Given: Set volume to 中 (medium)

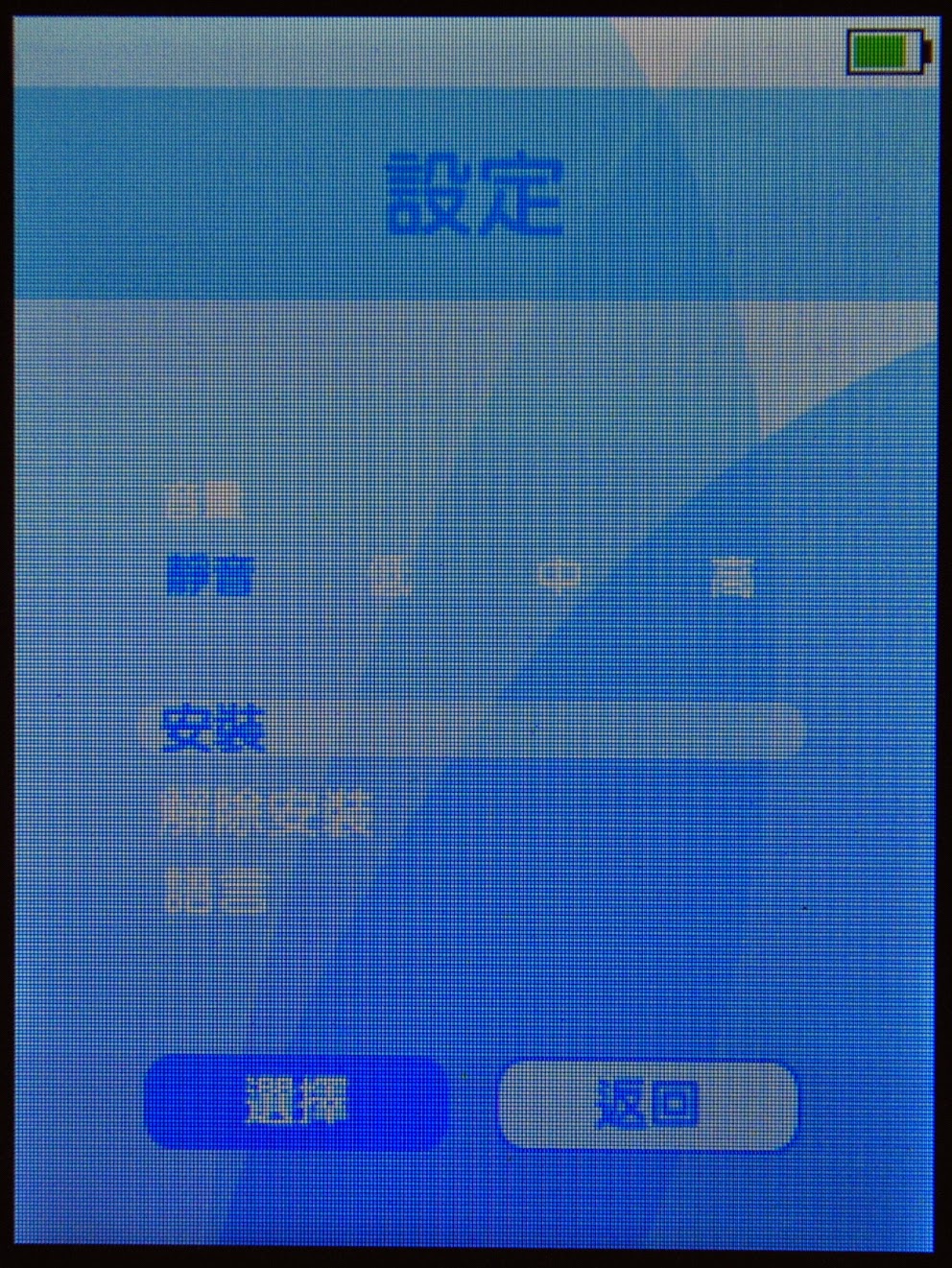Looking at the screenshot, I should (x=559, y=577).
